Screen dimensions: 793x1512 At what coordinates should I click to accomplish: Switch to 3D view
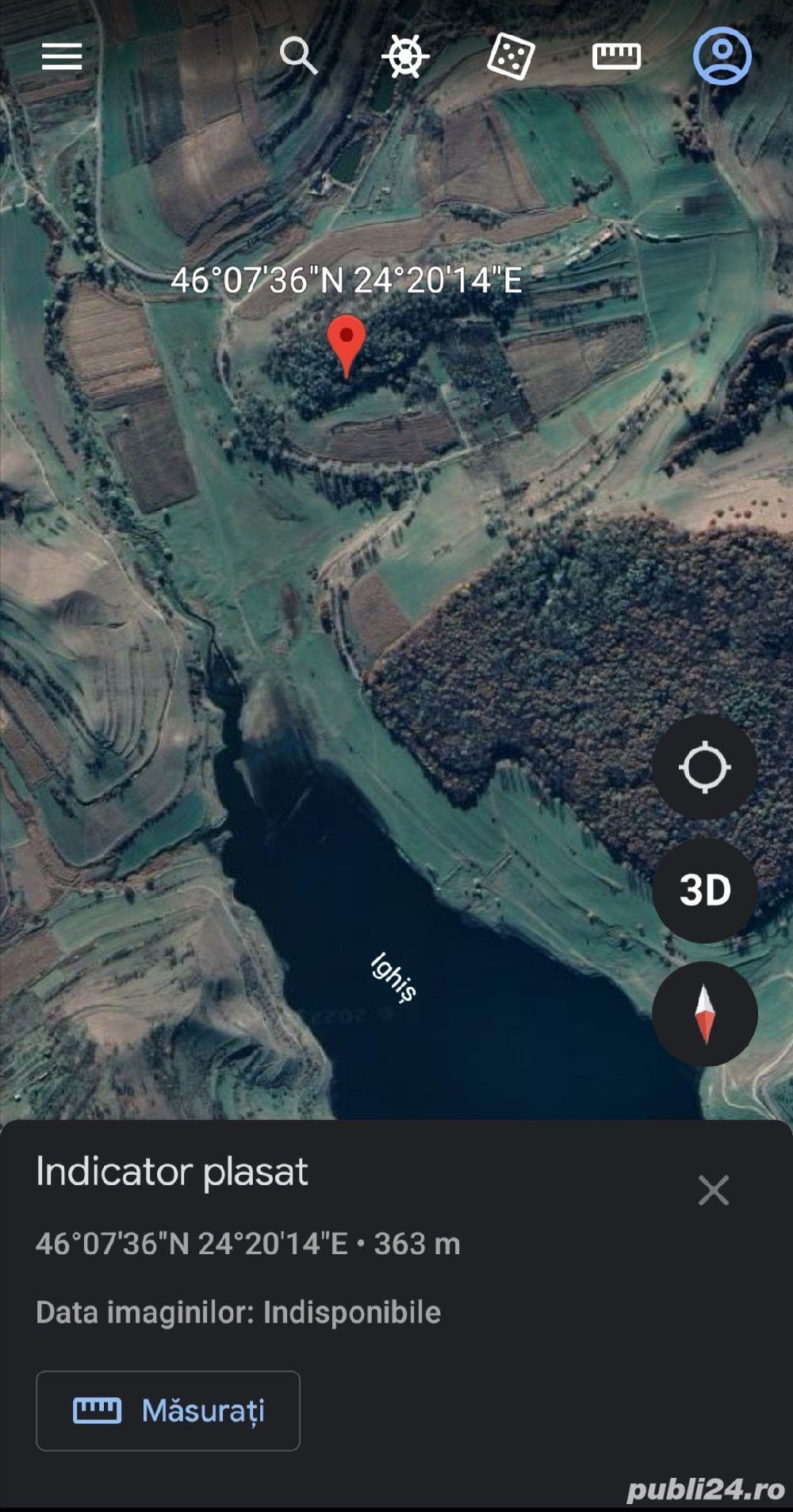click(704, 890)
